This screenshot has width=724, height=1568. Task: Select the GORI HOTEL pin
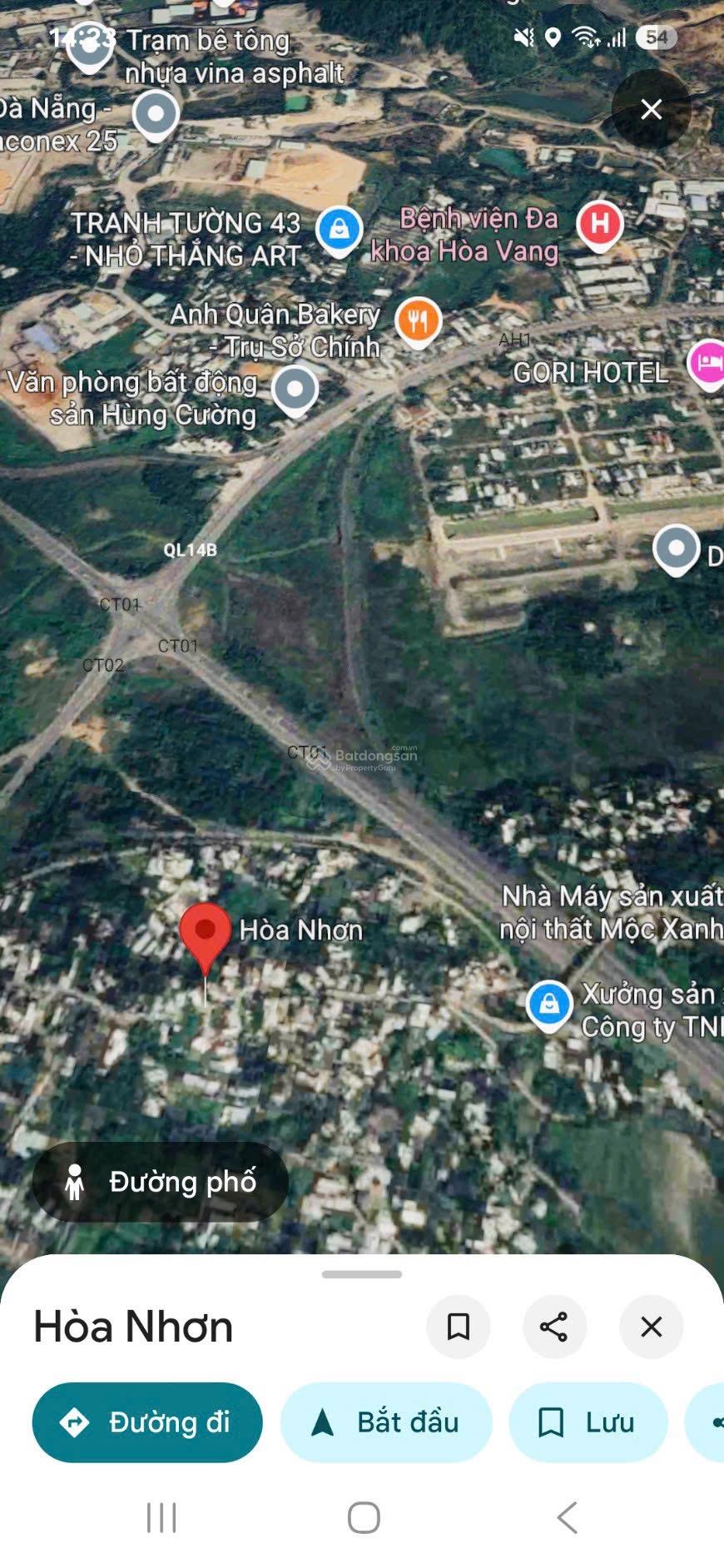point(707,363)
